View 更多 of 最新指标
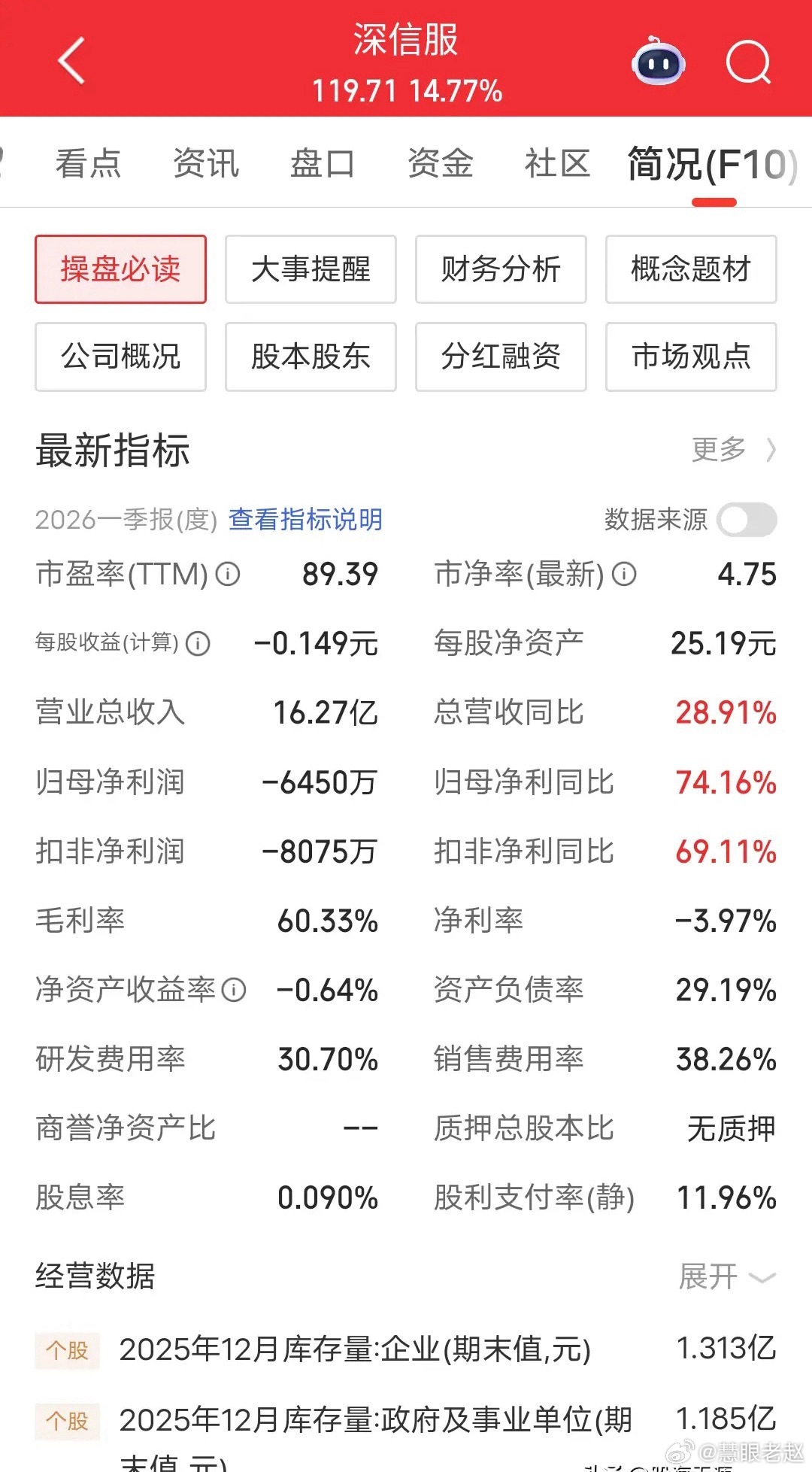Screen dimensions: 812x1472 733,450
